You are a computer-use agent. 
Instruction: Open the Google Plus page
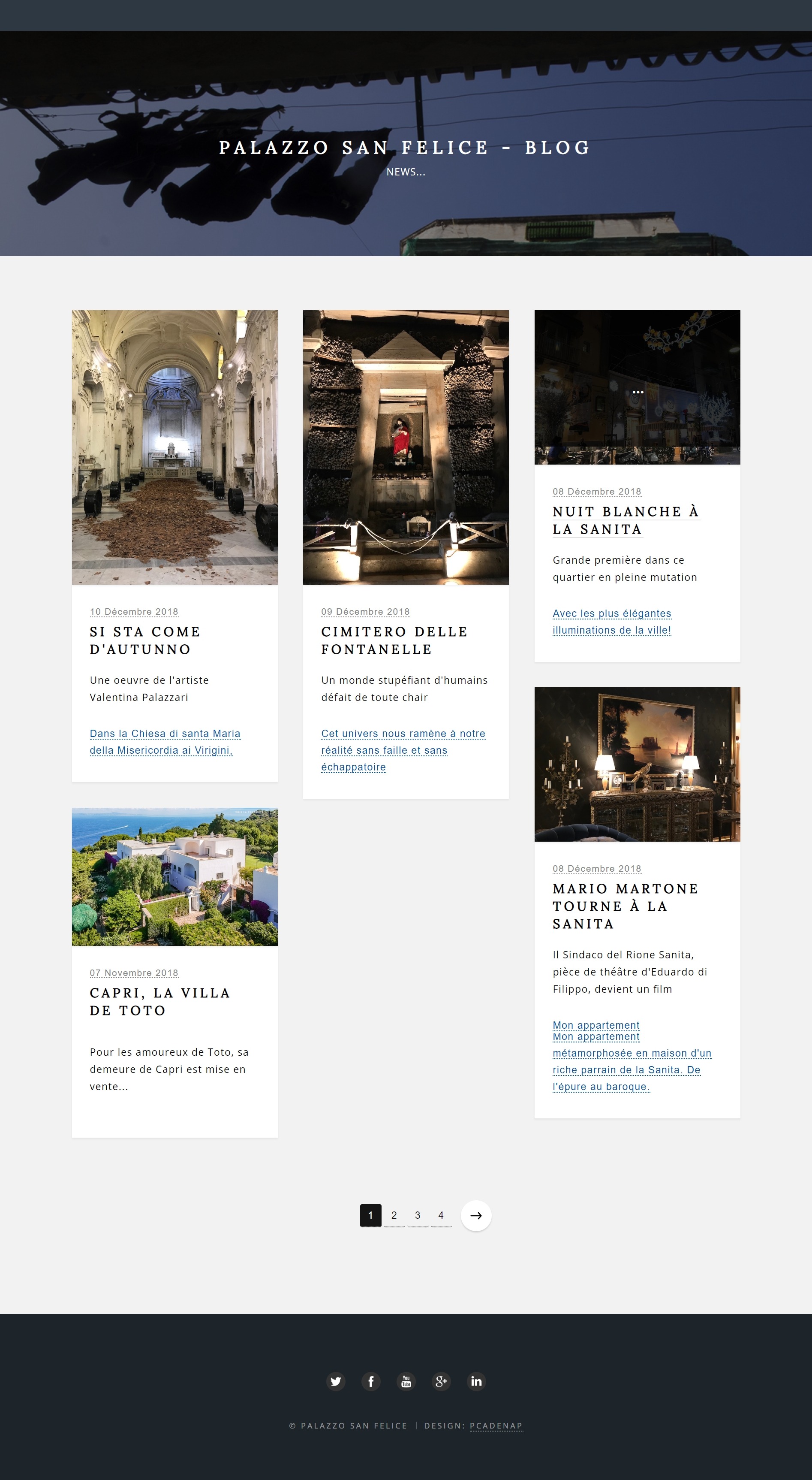(441, 1381)
